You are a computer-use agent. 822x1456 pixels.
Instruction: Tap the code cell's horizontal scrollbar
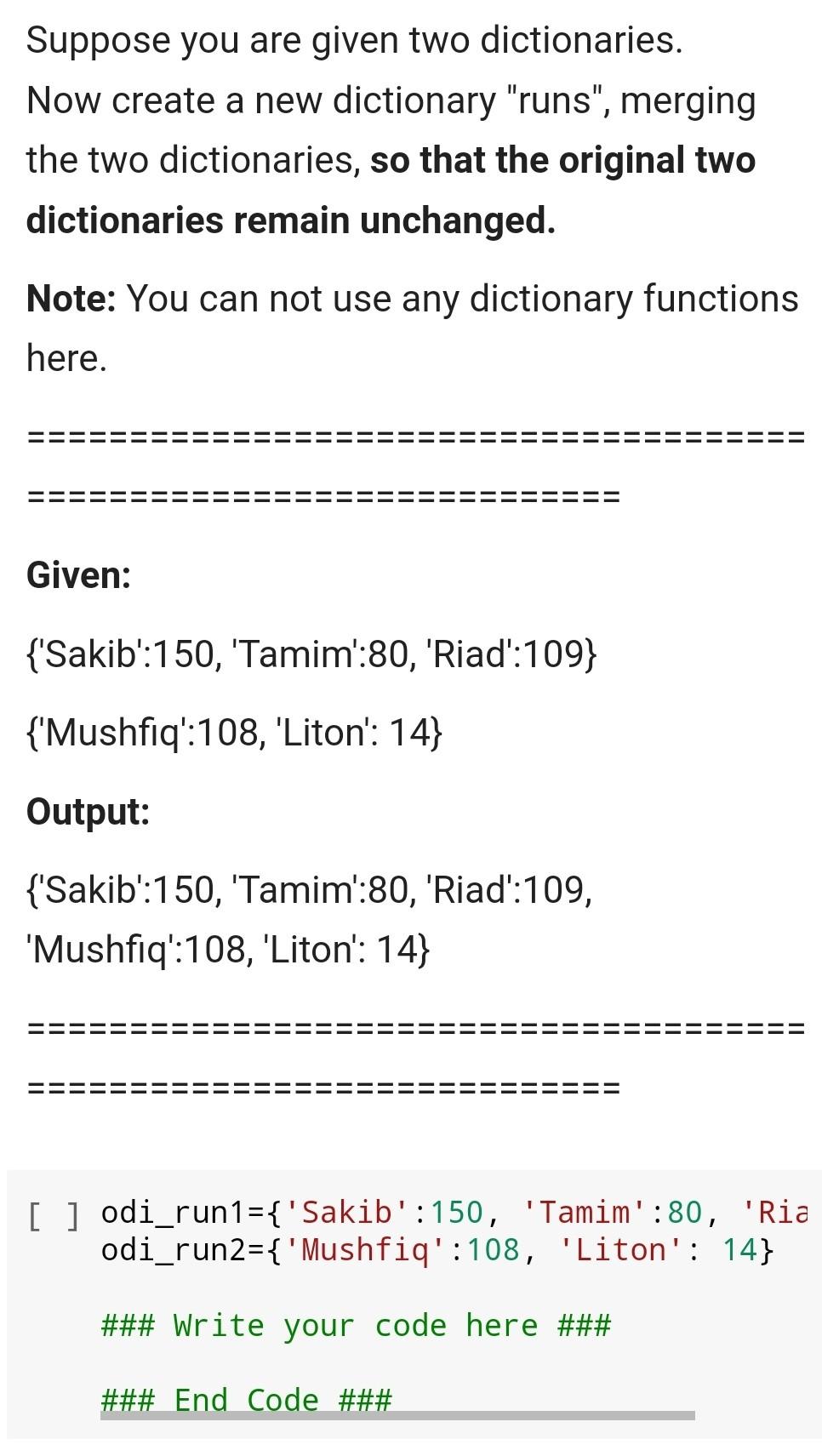(397, 1415)
